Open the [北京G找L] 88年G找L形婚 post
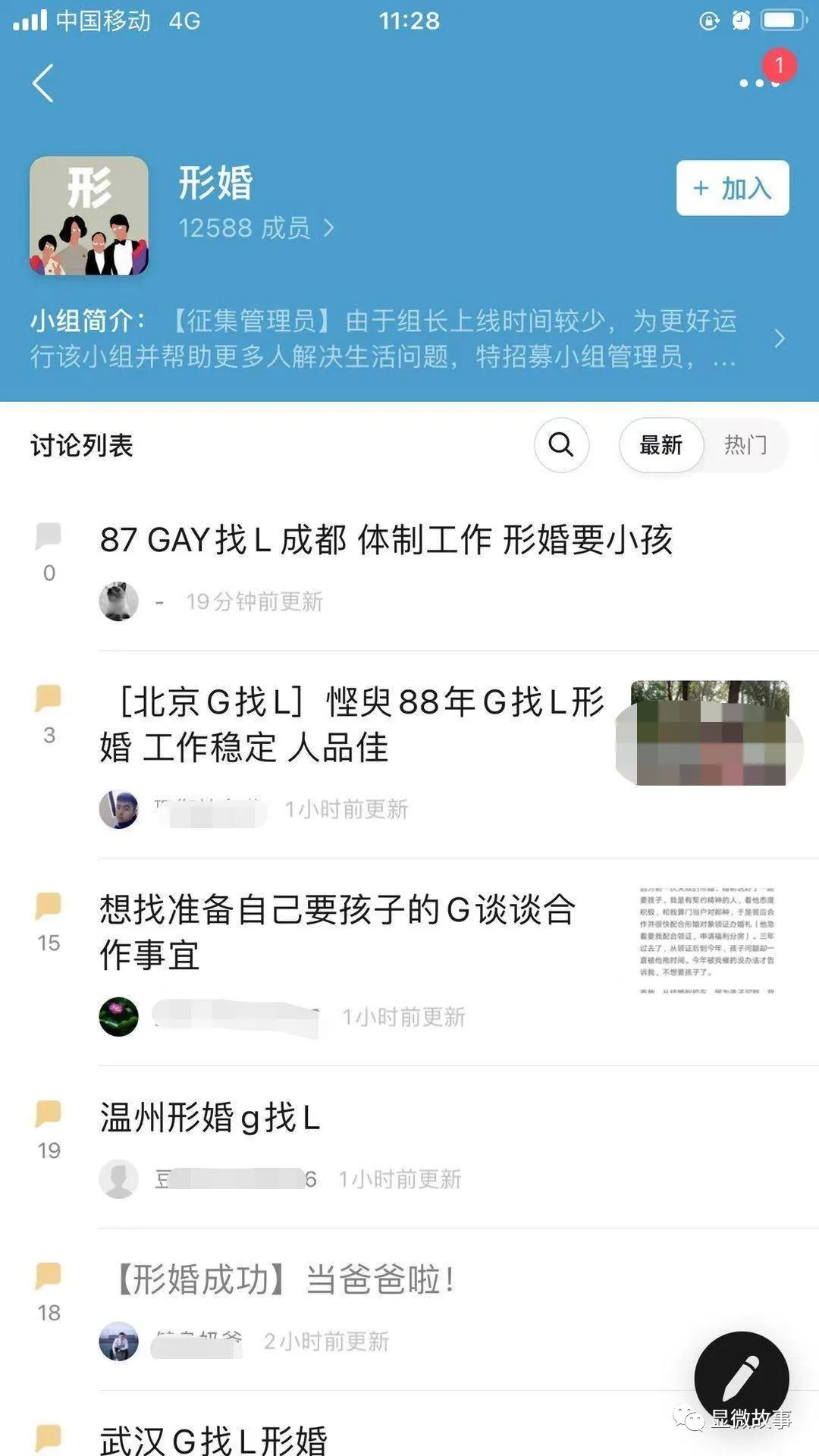Image resolution: width=819 pixels, height=1456 pixels. click(353, 724)
